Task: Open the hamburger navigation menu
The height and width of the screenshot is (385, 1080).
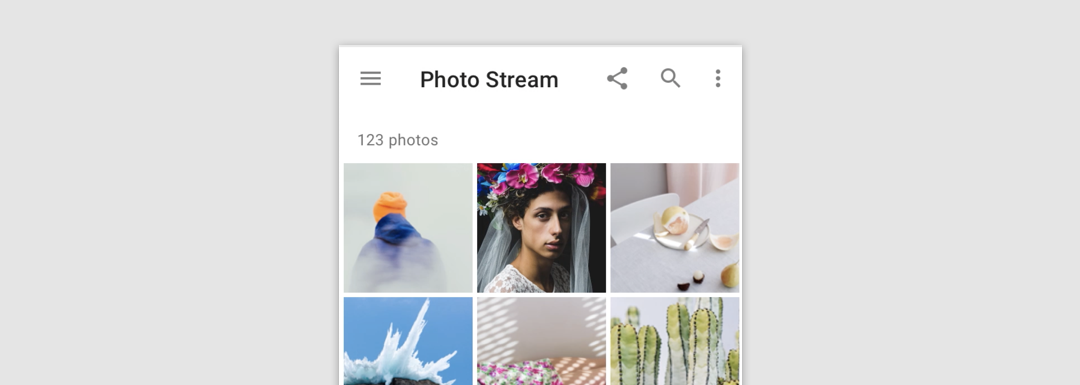Action: point(371,79)
